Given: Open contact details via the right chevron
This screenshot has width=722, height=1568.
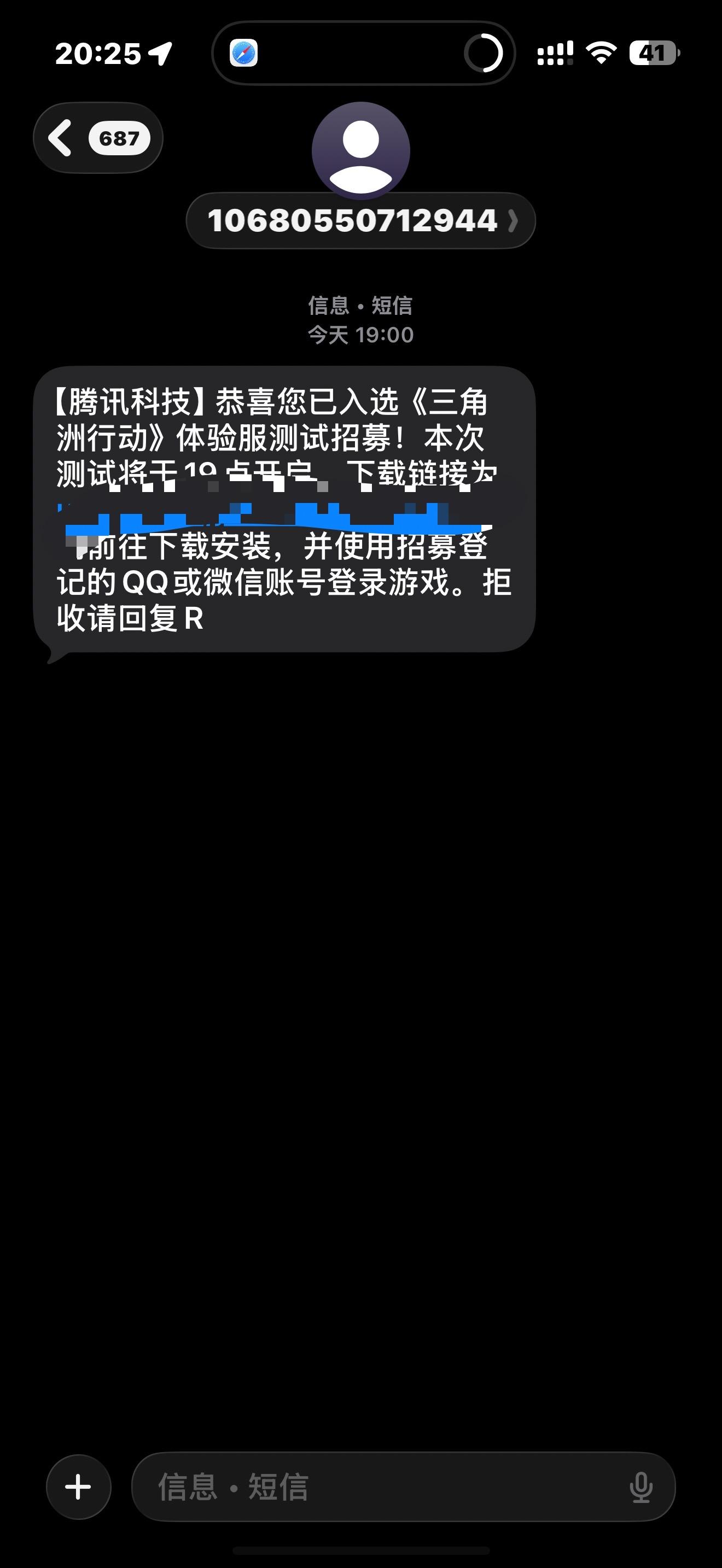Looking at the screenshot, I should click(514, 221).
